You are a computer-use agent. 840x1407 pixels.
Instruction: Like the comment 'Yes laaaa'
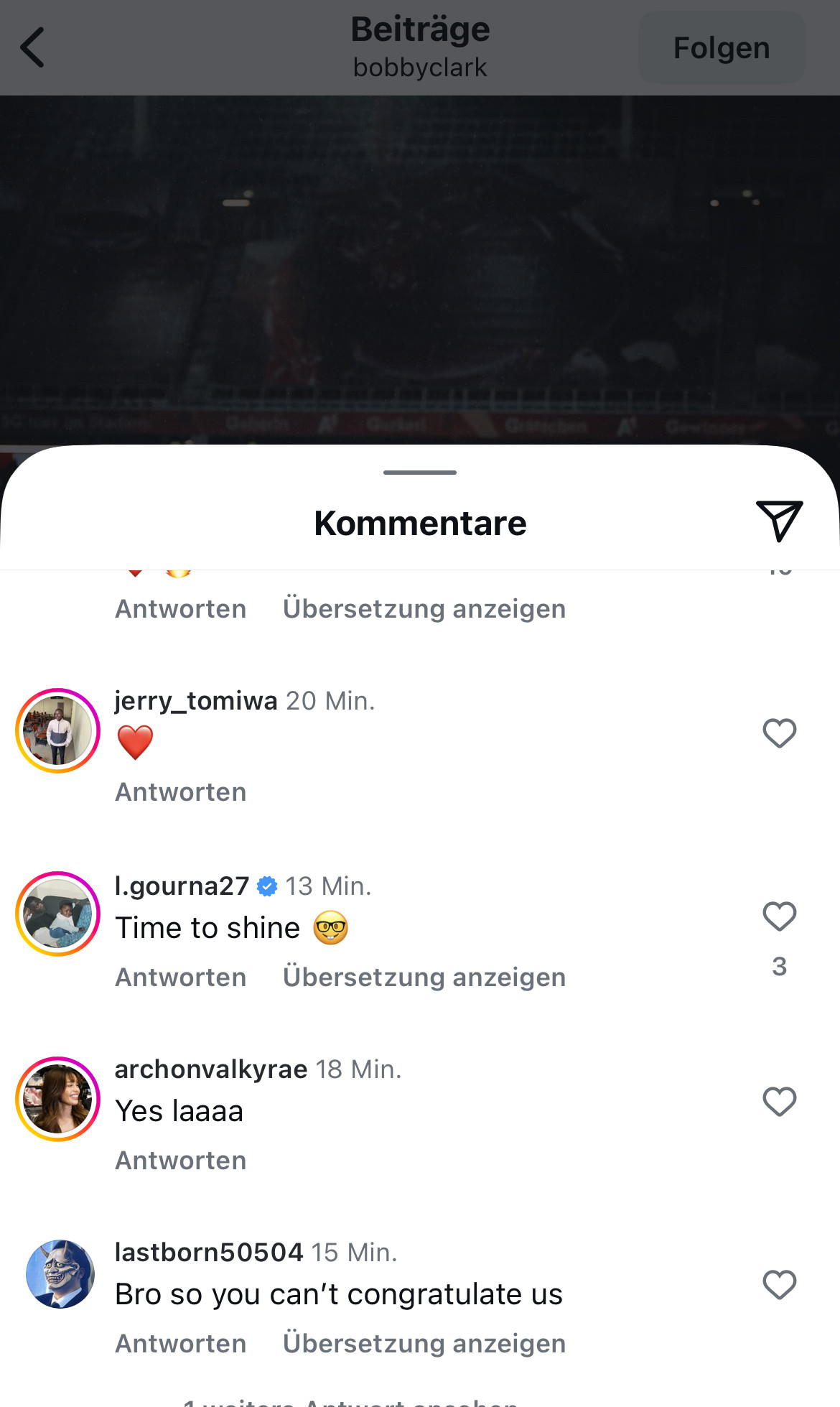[x=779, y=1101]
